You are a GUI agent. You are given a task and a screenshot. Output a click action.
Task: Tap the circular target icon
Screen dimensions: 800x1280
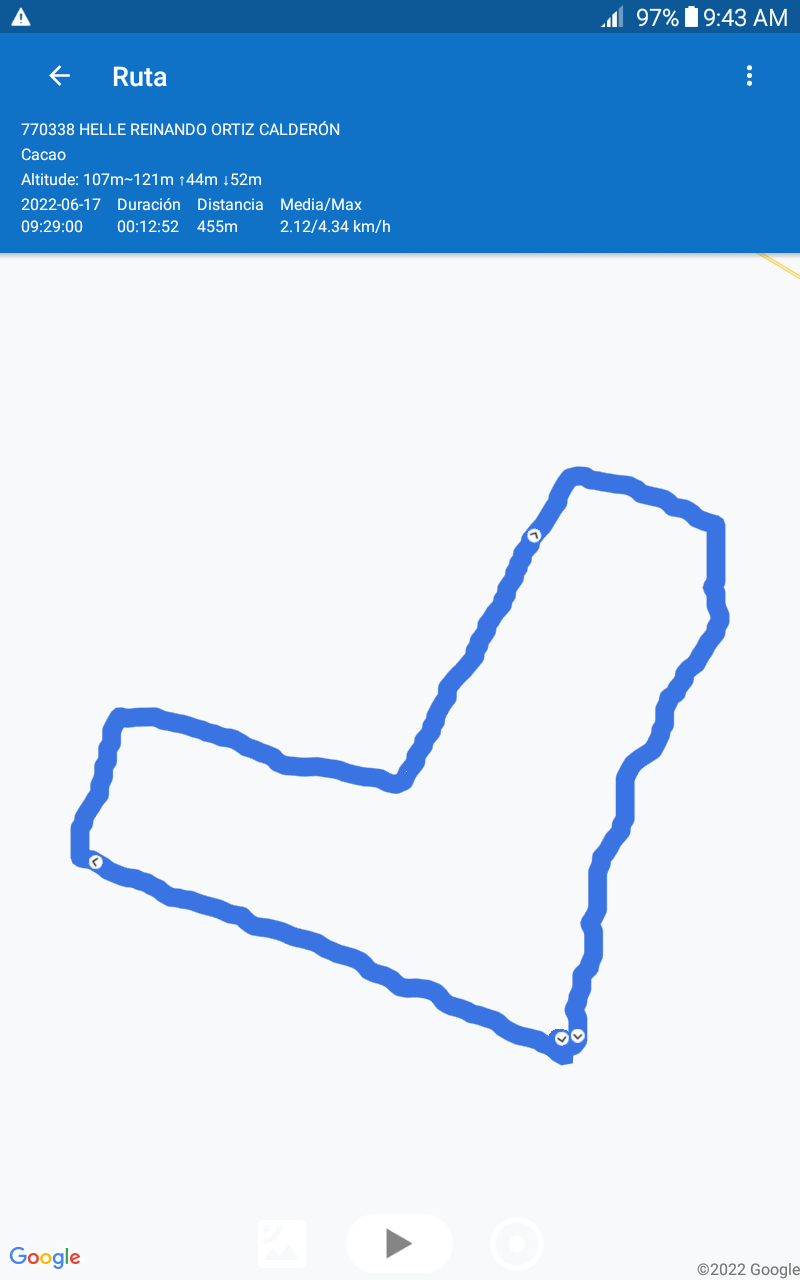tap(517, 1244)
